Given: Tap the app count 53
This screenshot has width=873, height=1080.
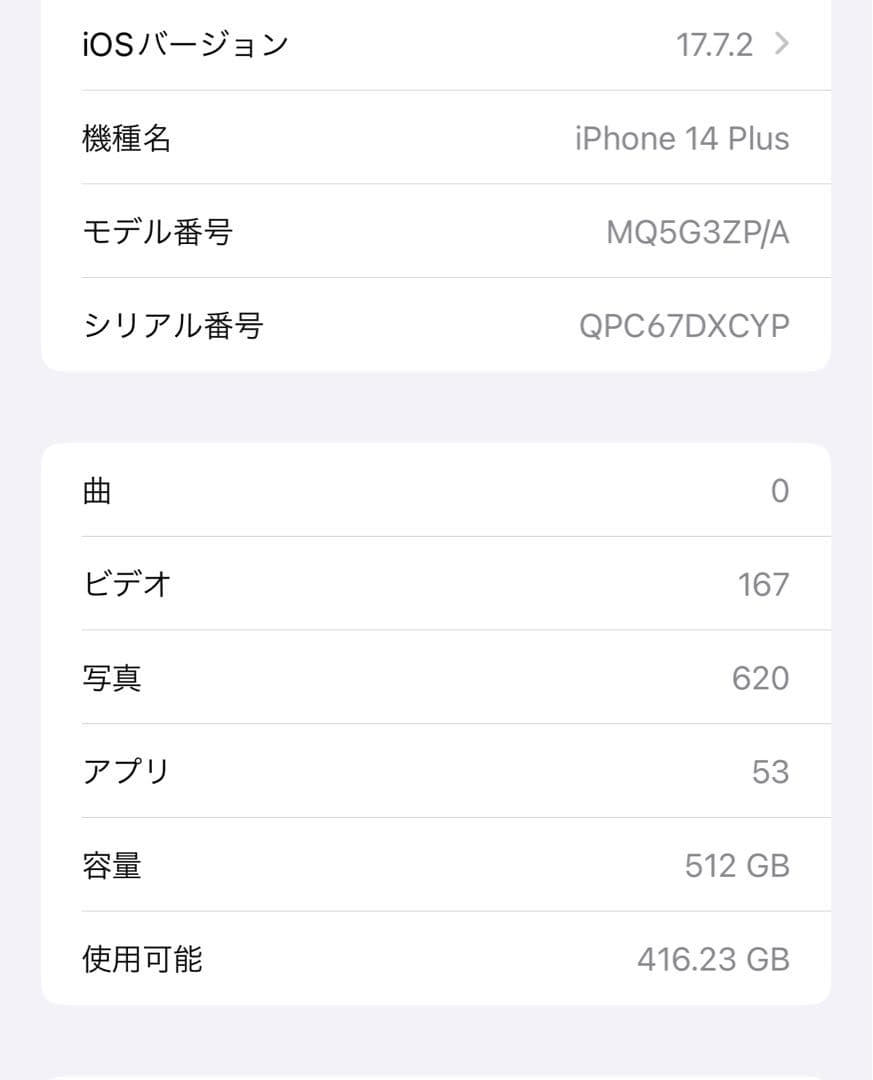Looking at the screenshot, I should (x=767, y=771).
